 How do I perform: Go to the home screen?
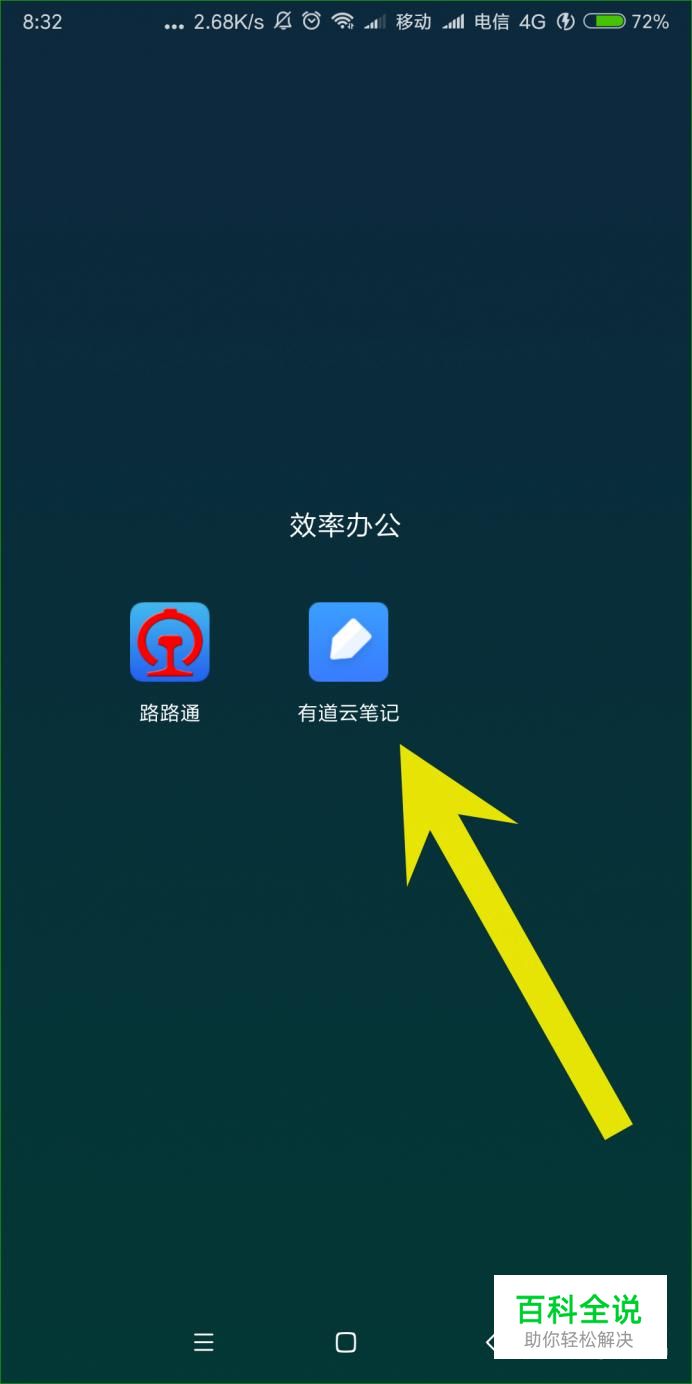coord(346,1342)
